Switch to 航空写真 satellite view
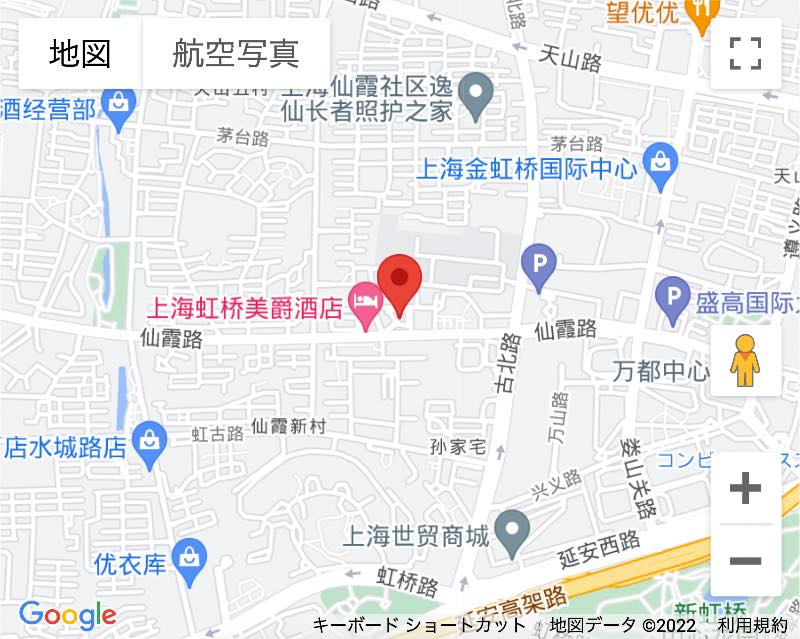The image size is (800, 639). (x=236, y=53)
